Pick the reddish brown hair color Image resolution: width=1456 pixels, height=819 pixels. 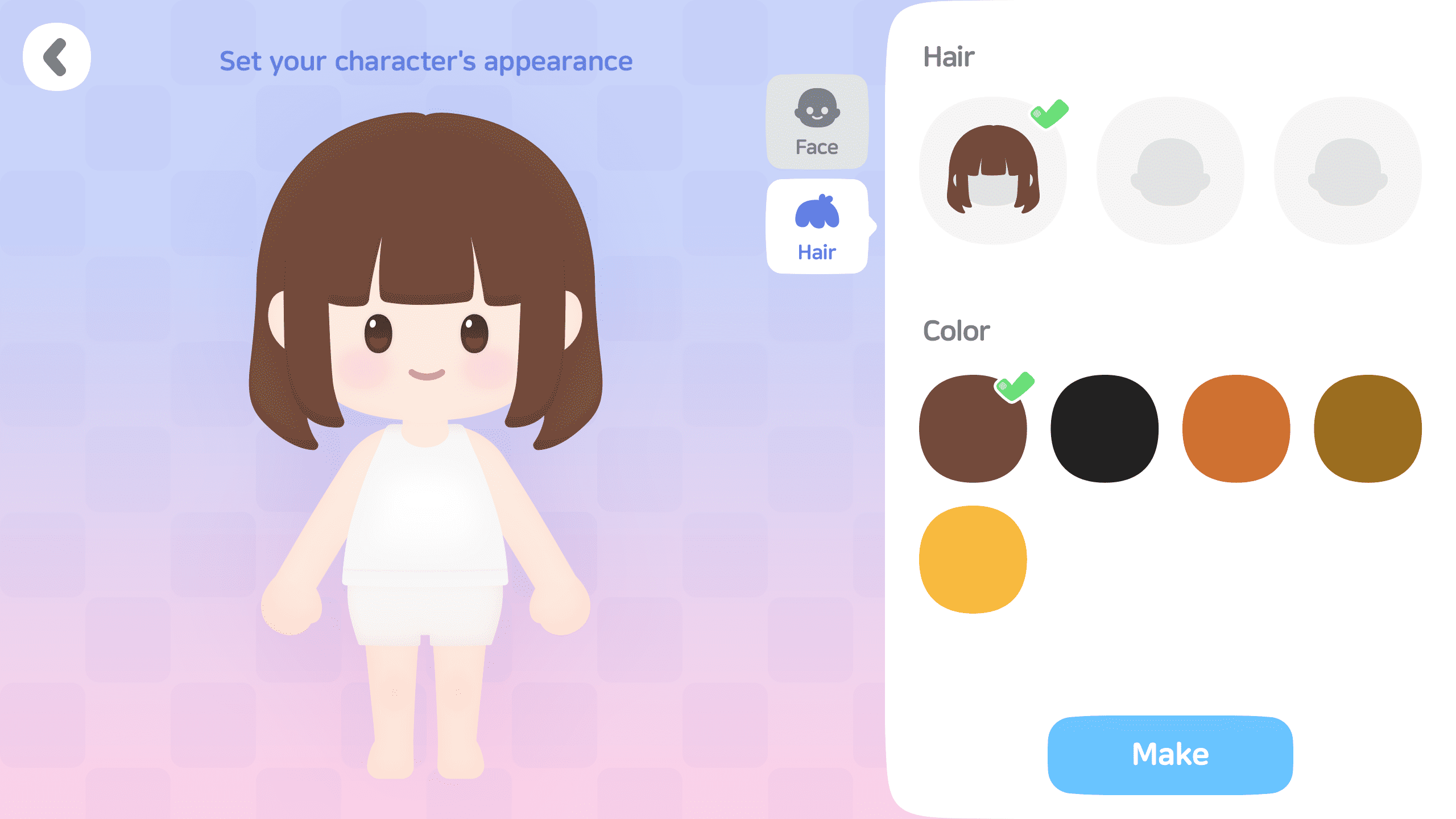tap(973, 429)
